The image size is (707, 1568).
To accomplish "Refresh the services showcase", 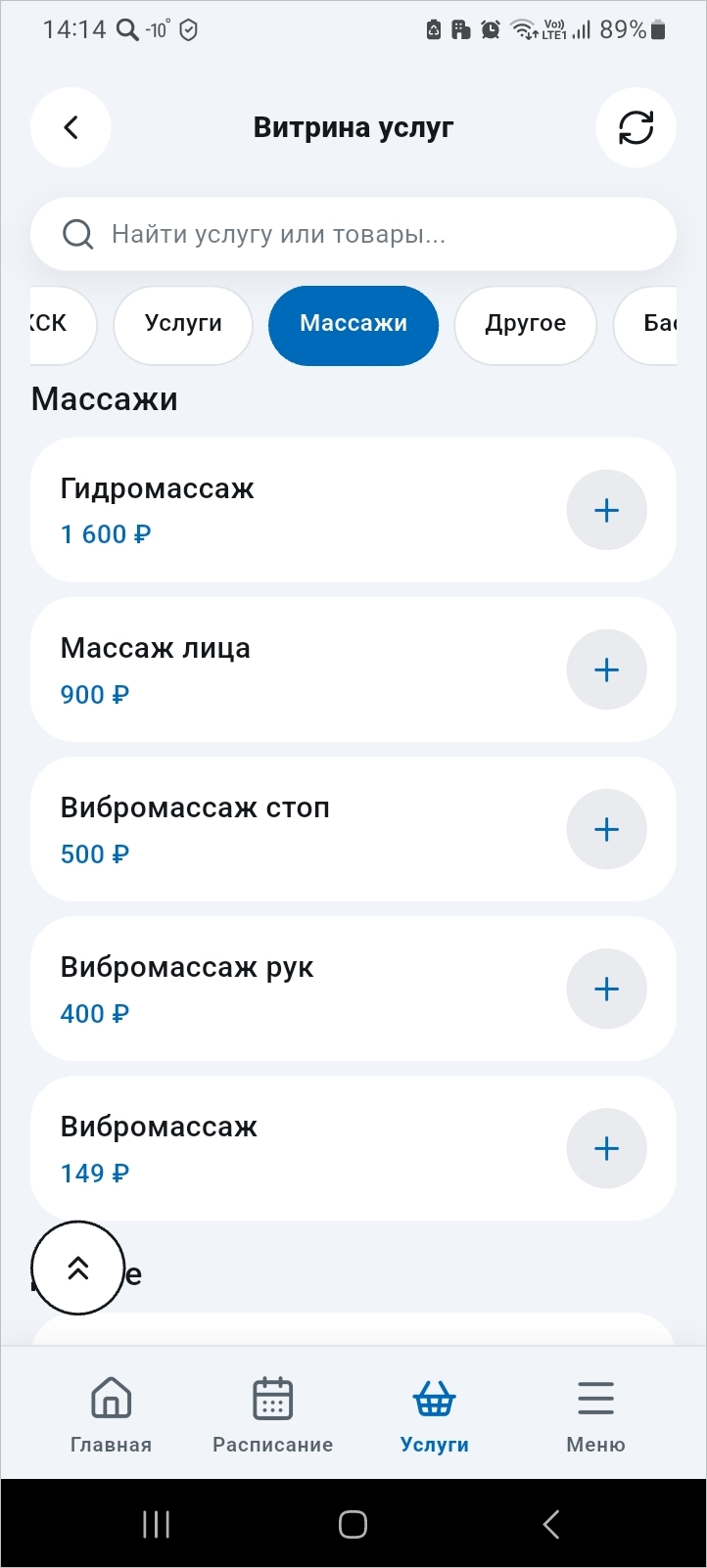I will [636, 127].
